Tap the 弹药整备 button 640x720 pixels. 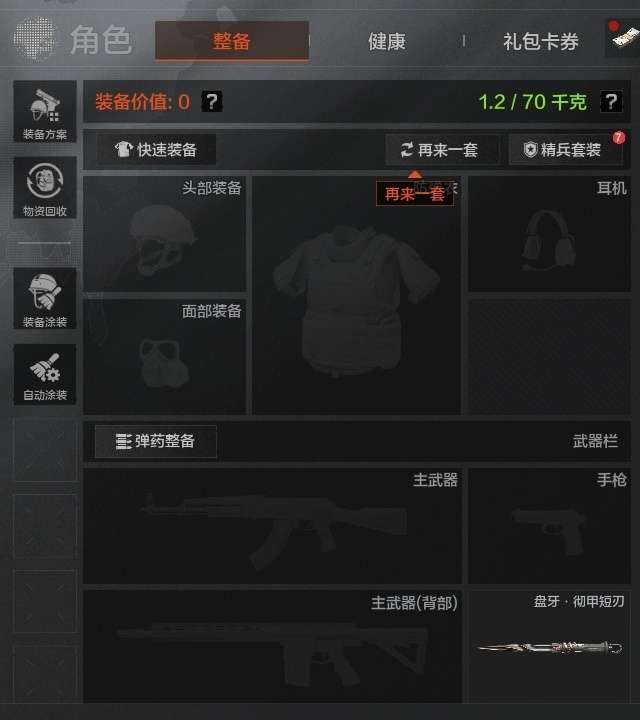(156, 441)
